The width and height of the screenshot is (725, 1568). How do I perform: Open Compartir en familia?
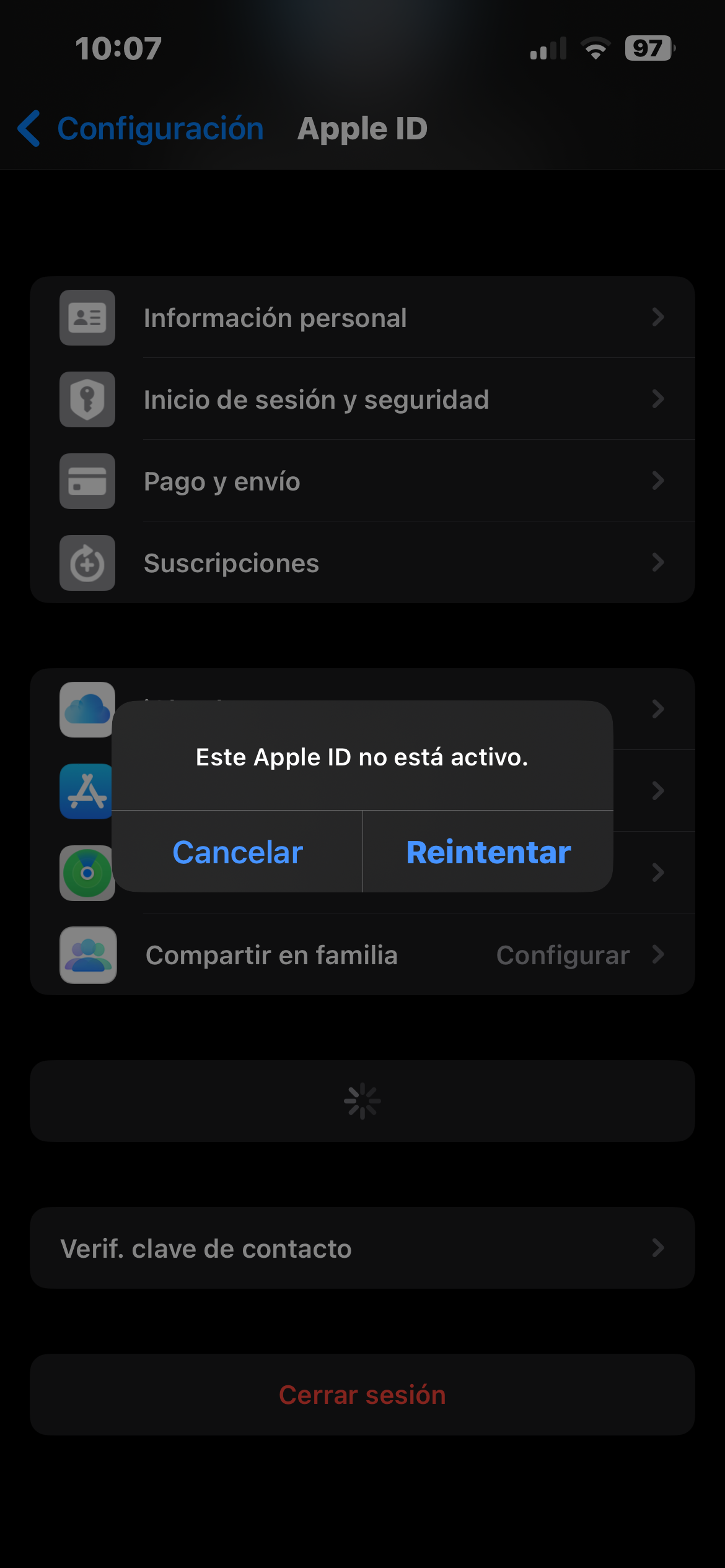tap(362, 955)
